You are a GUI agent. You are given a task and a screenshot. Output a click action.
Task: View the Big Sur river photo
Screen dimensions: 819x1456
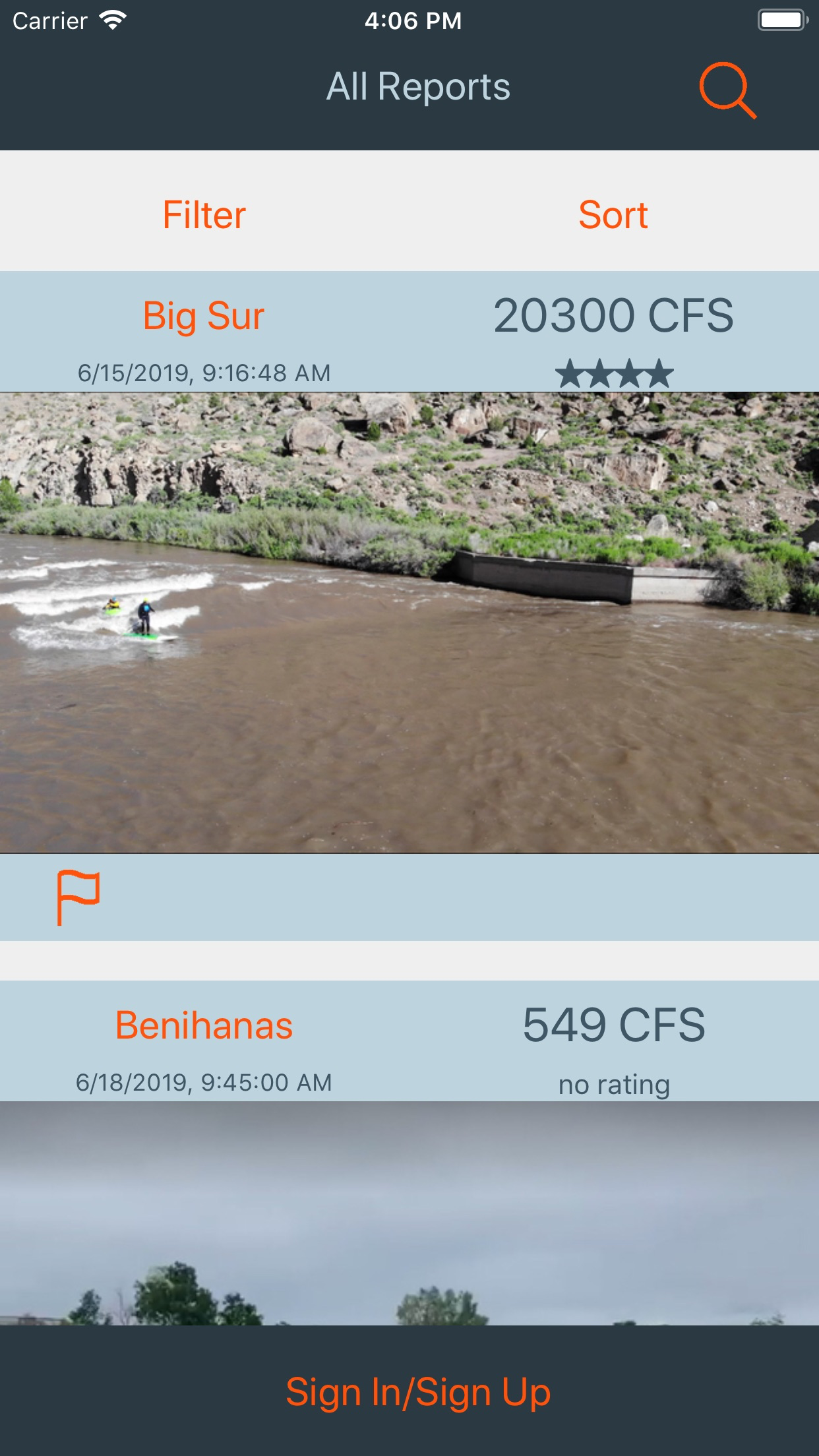pyautogui.click(x=409, y=622)
